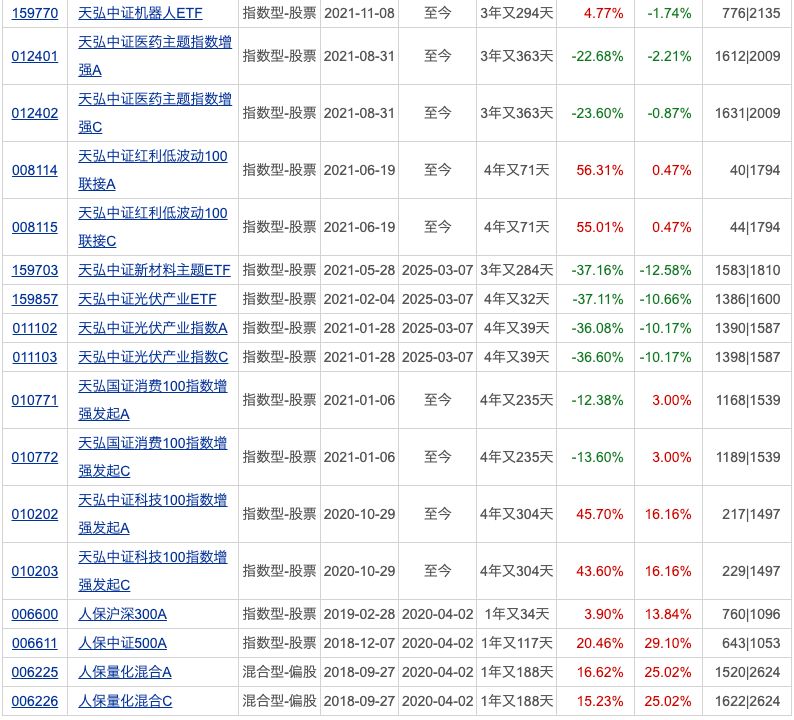Open fund code link 010771

pos(35,400)
